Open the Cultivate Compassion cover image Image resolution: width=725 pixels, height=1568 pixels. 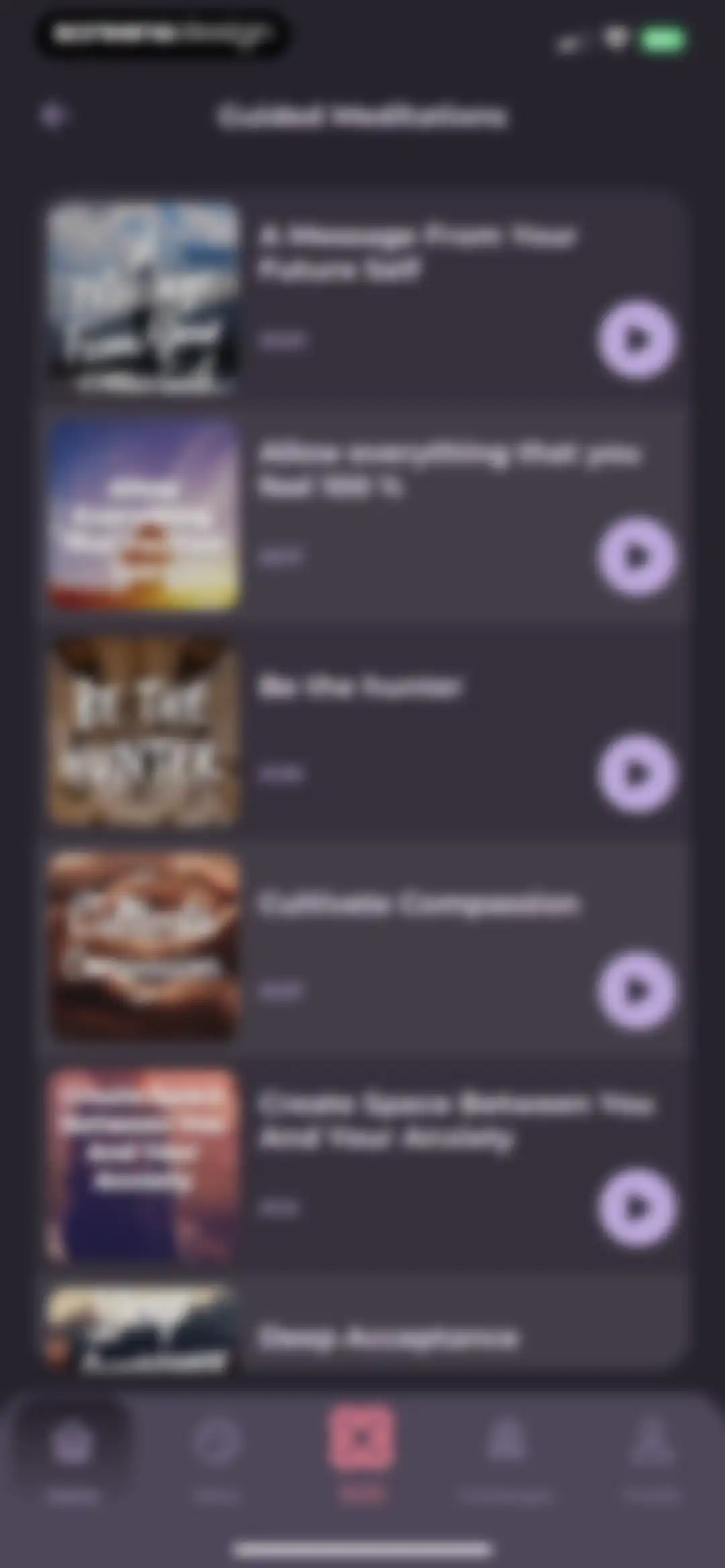tap(144, 947)
